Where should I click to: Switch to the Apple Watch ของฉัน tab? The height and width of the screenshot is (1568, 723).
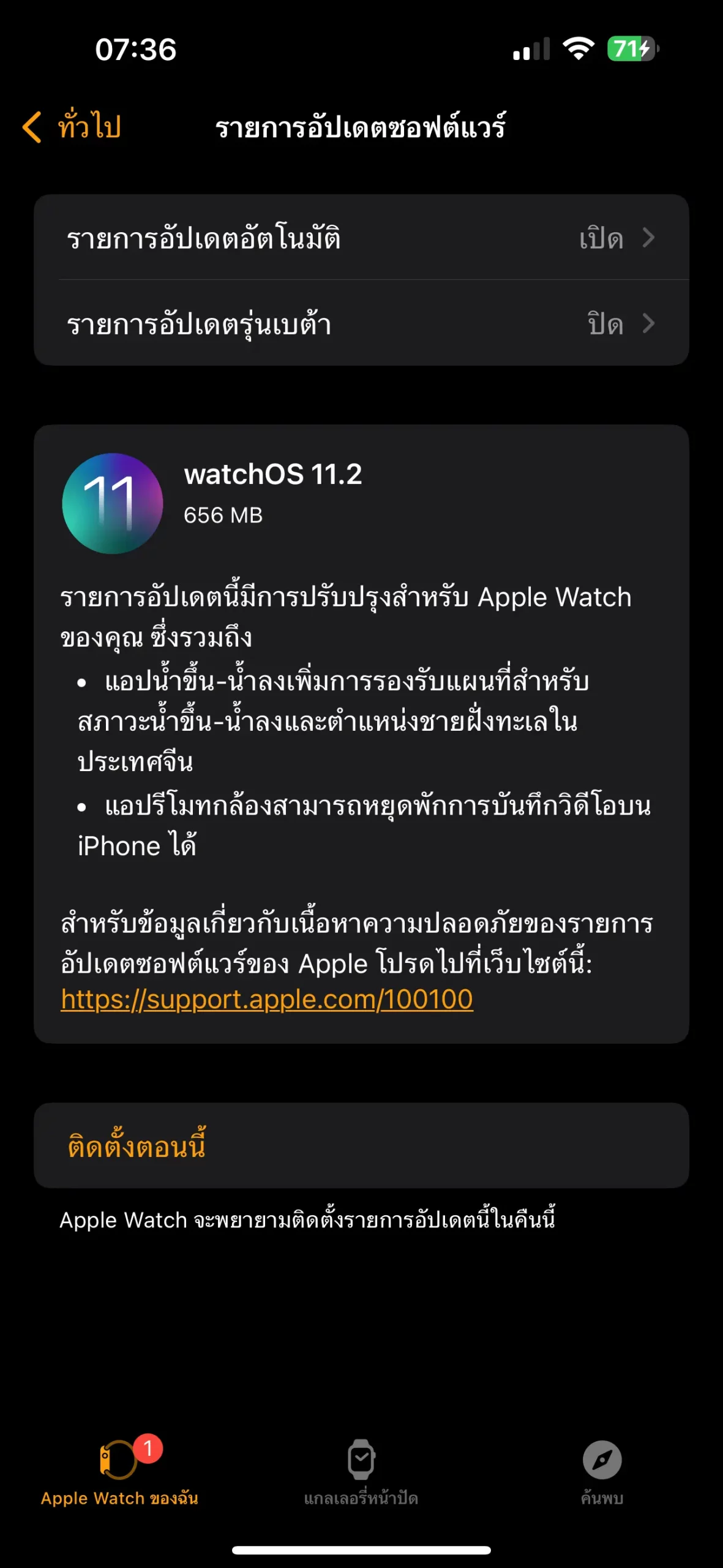119,1472
